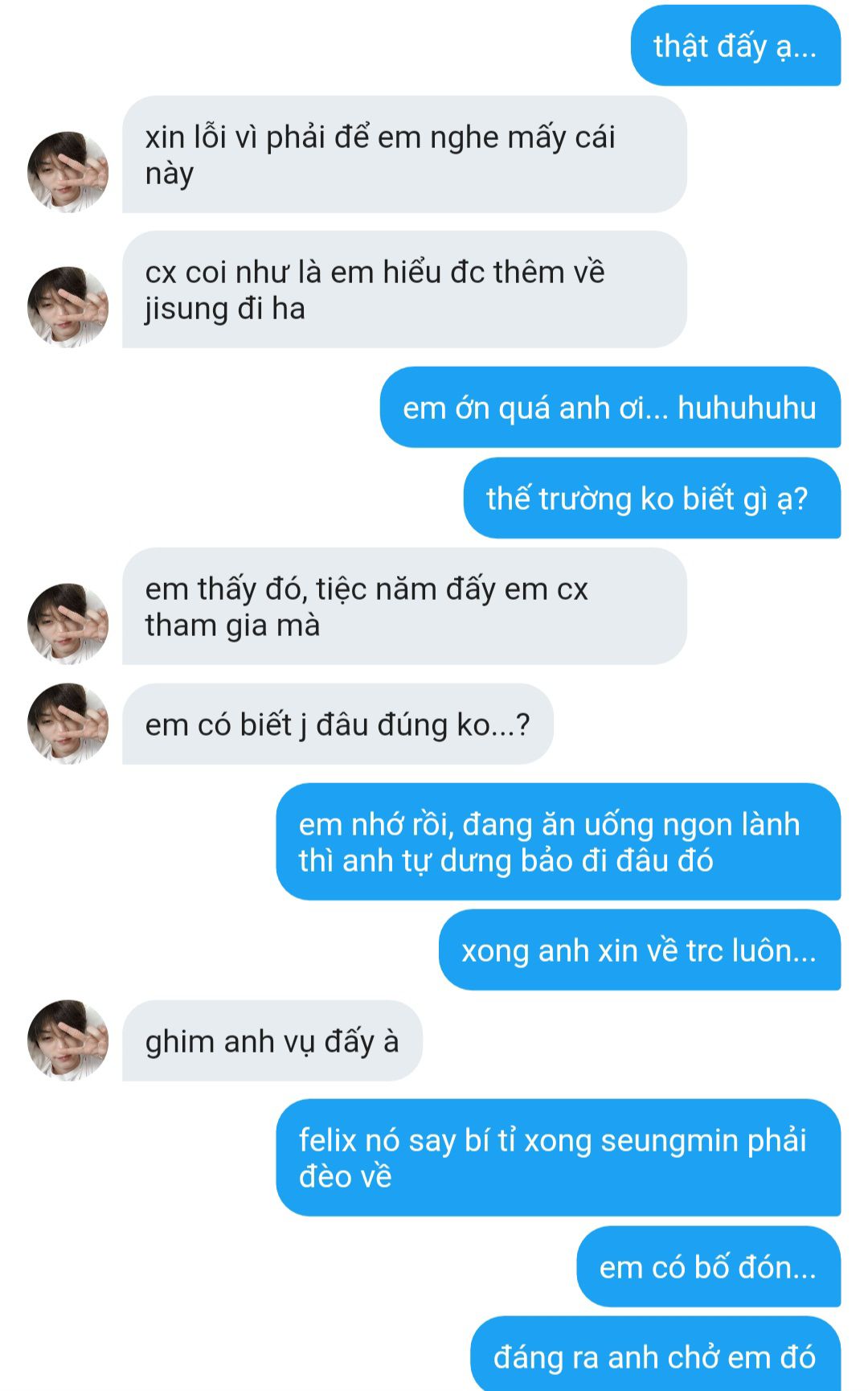This screenshot has height=1391, width=868.
Task: Tap the avatar next to "cx coi như là" message
Action: [68, 307]
